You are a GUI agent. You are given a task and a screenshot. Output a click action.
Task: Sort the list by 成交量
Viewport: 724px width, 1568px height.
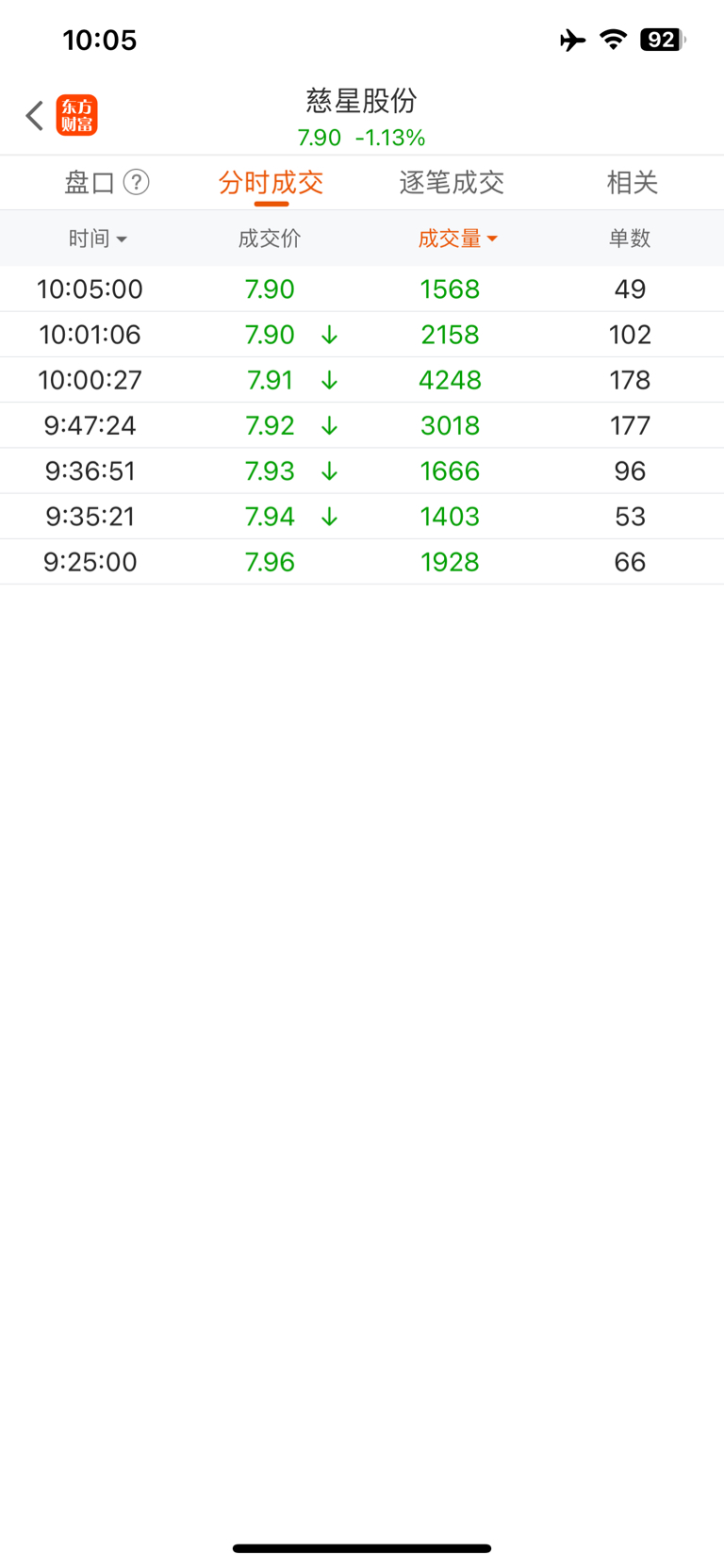[x=457, y=239]
